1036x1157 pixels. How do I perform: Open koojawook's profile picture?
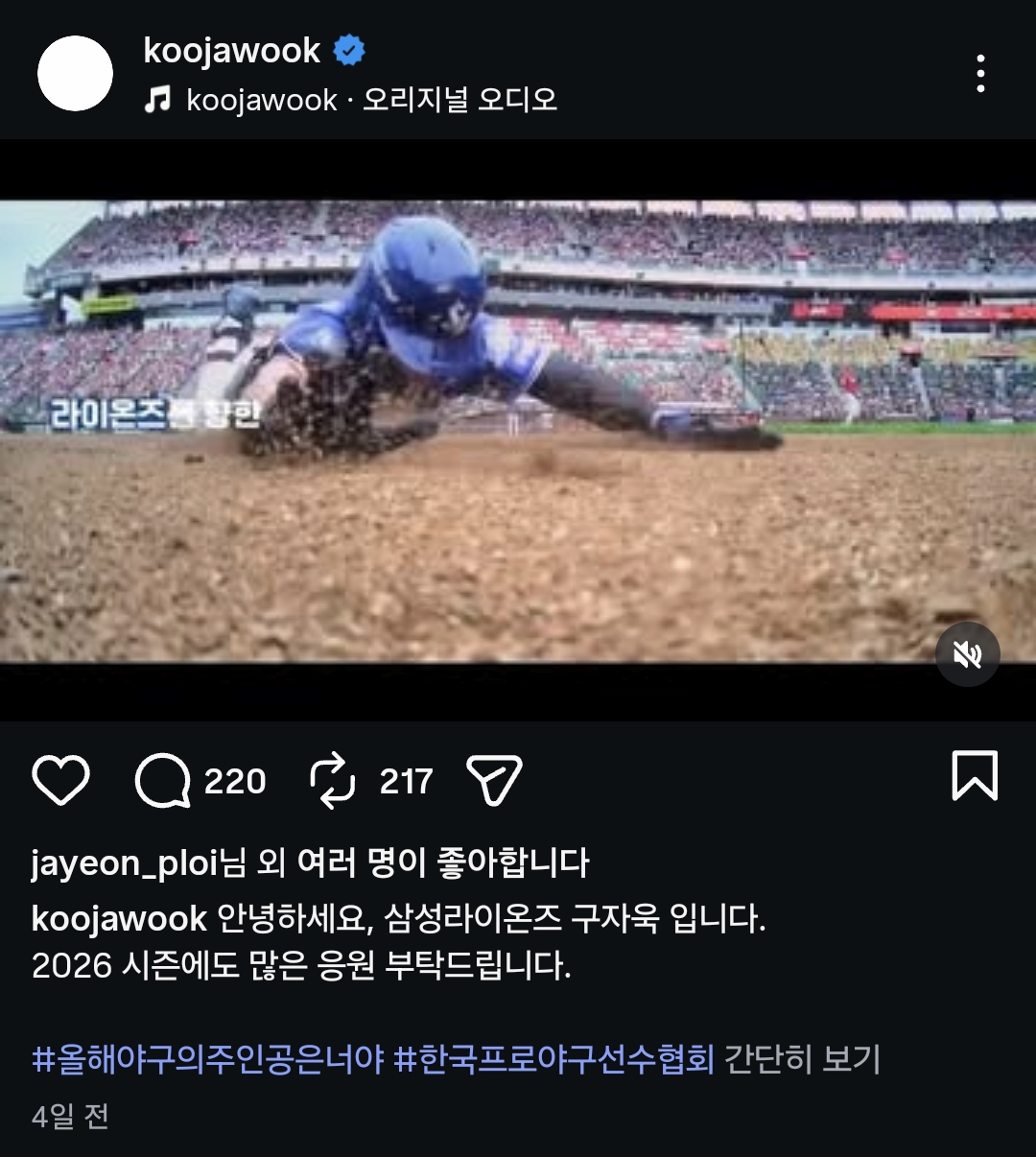coord(75,74)
